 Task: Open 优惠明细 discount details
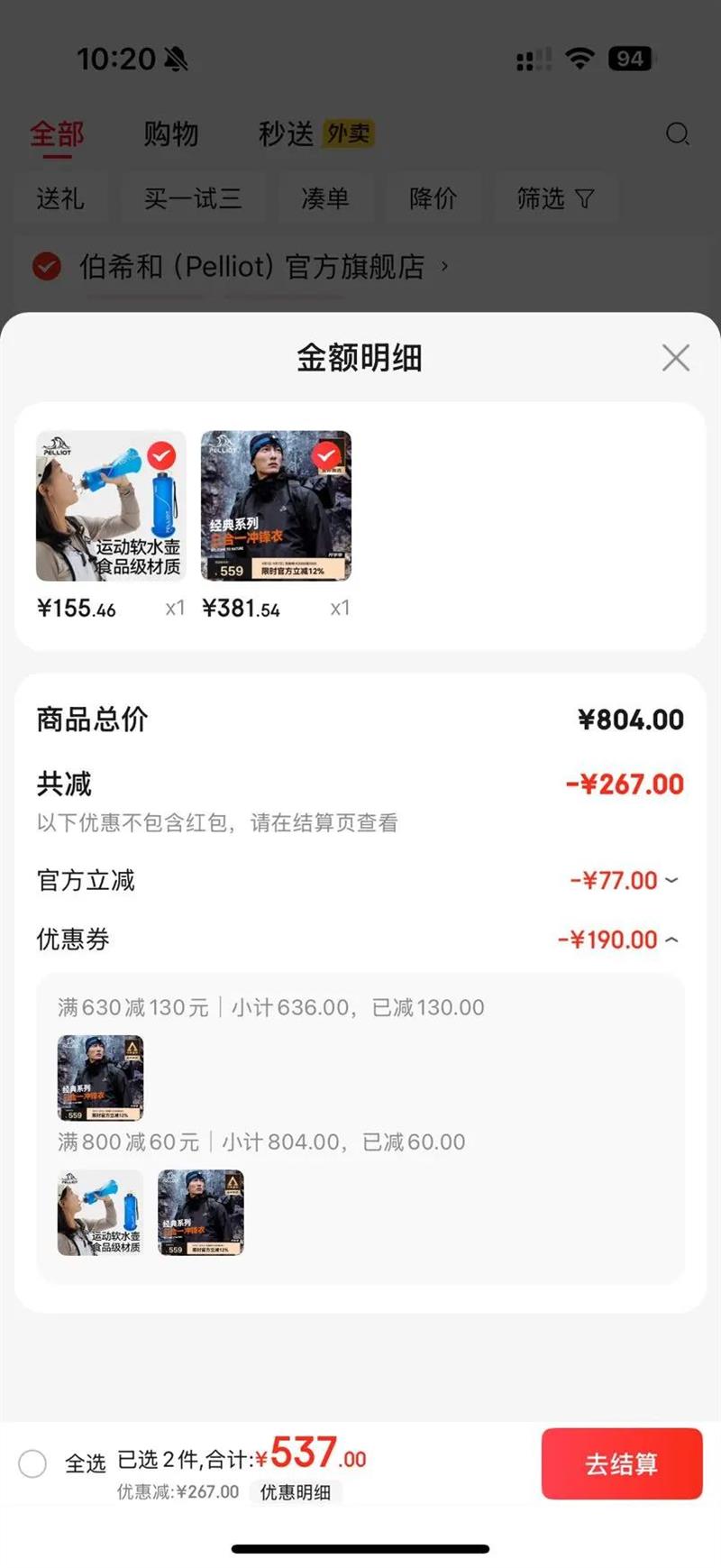click(x=295, y=1492)
